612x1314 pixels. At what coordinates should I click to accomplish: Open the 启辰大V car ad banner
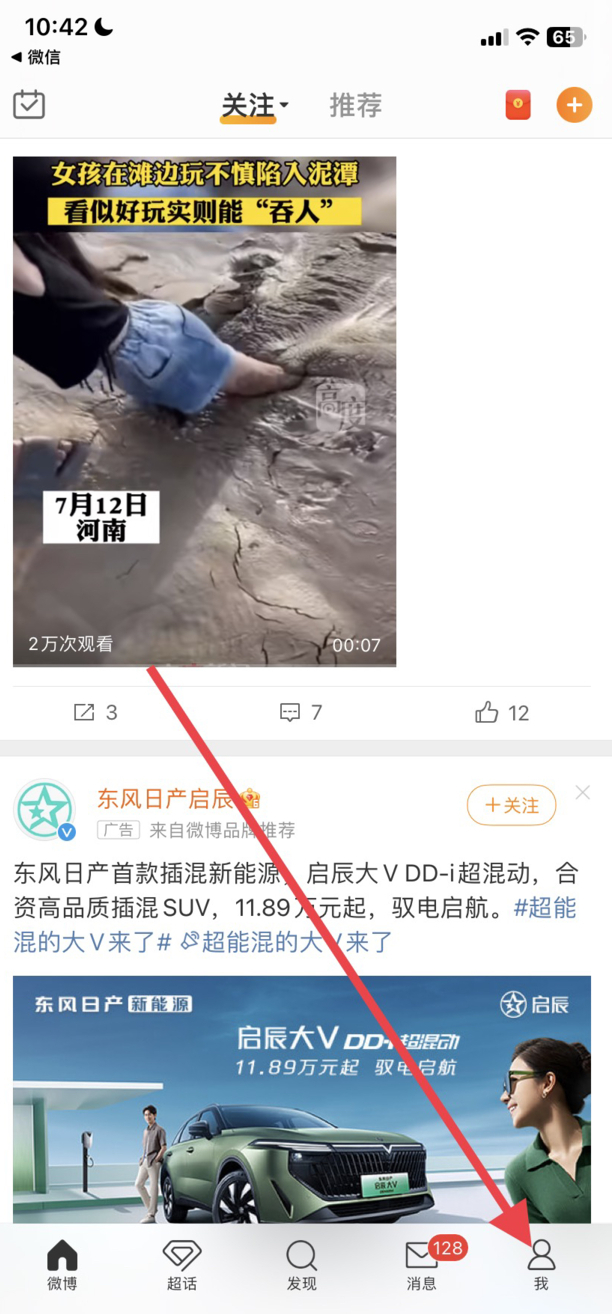[301, 1098]
